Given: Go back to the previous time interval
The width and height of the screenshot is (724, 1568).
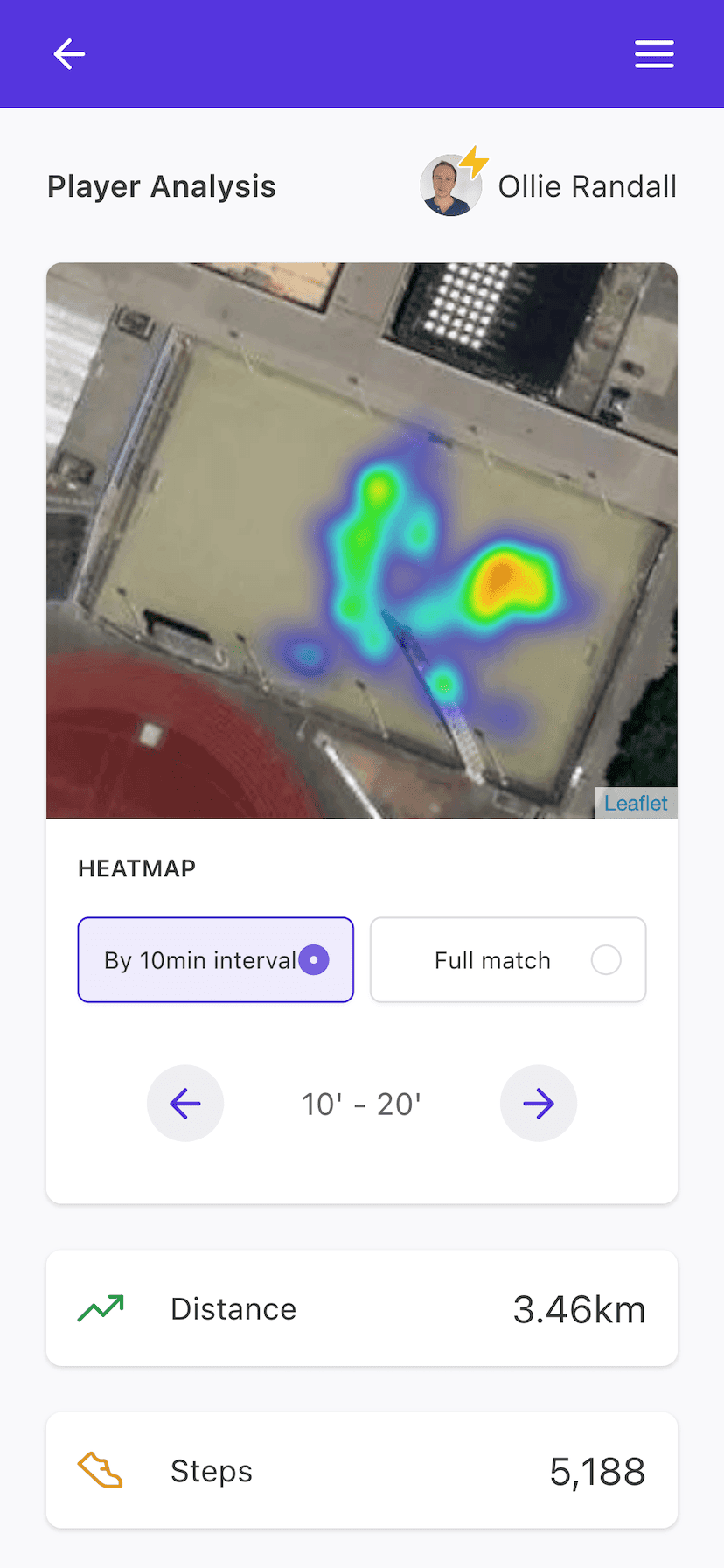Looking at the screenshot, I should coord(185,1103).
